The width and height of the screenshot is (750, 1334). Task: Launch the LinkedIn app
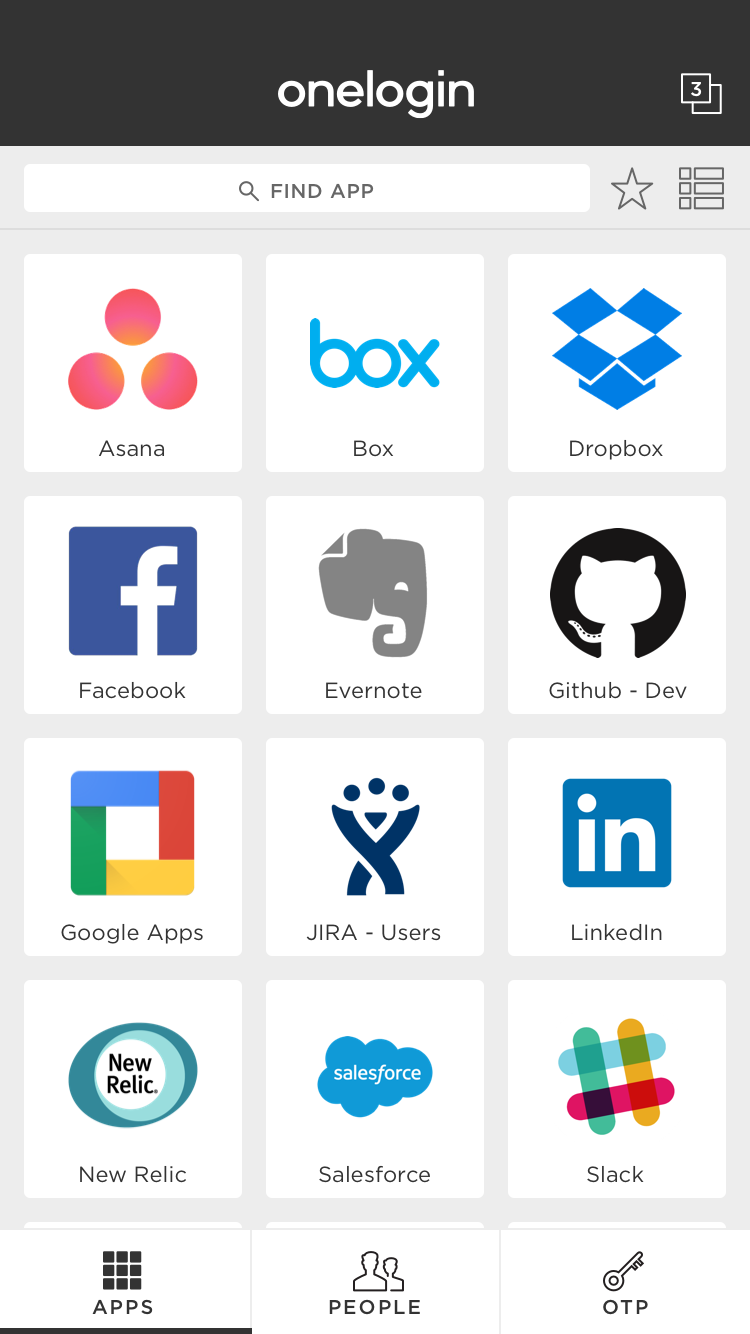[617, 847]
